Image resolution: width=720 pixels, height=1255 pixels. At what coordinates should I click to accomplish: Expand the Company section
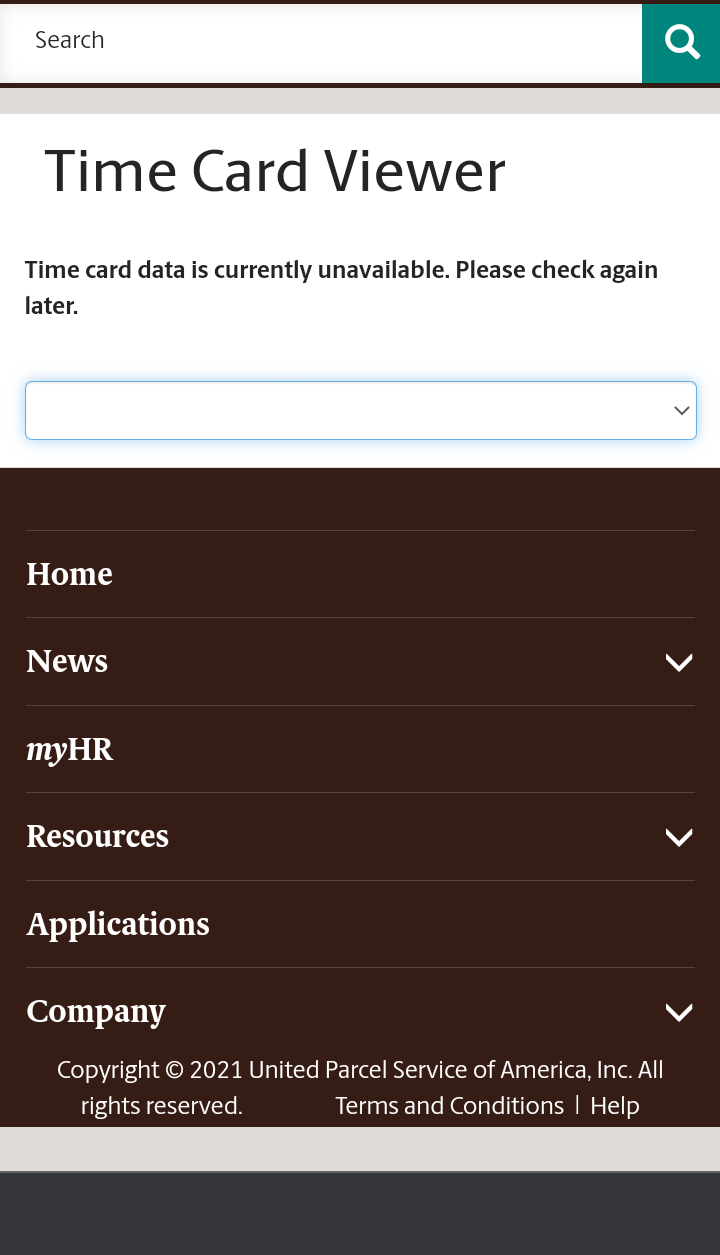tap(360, 1012)
